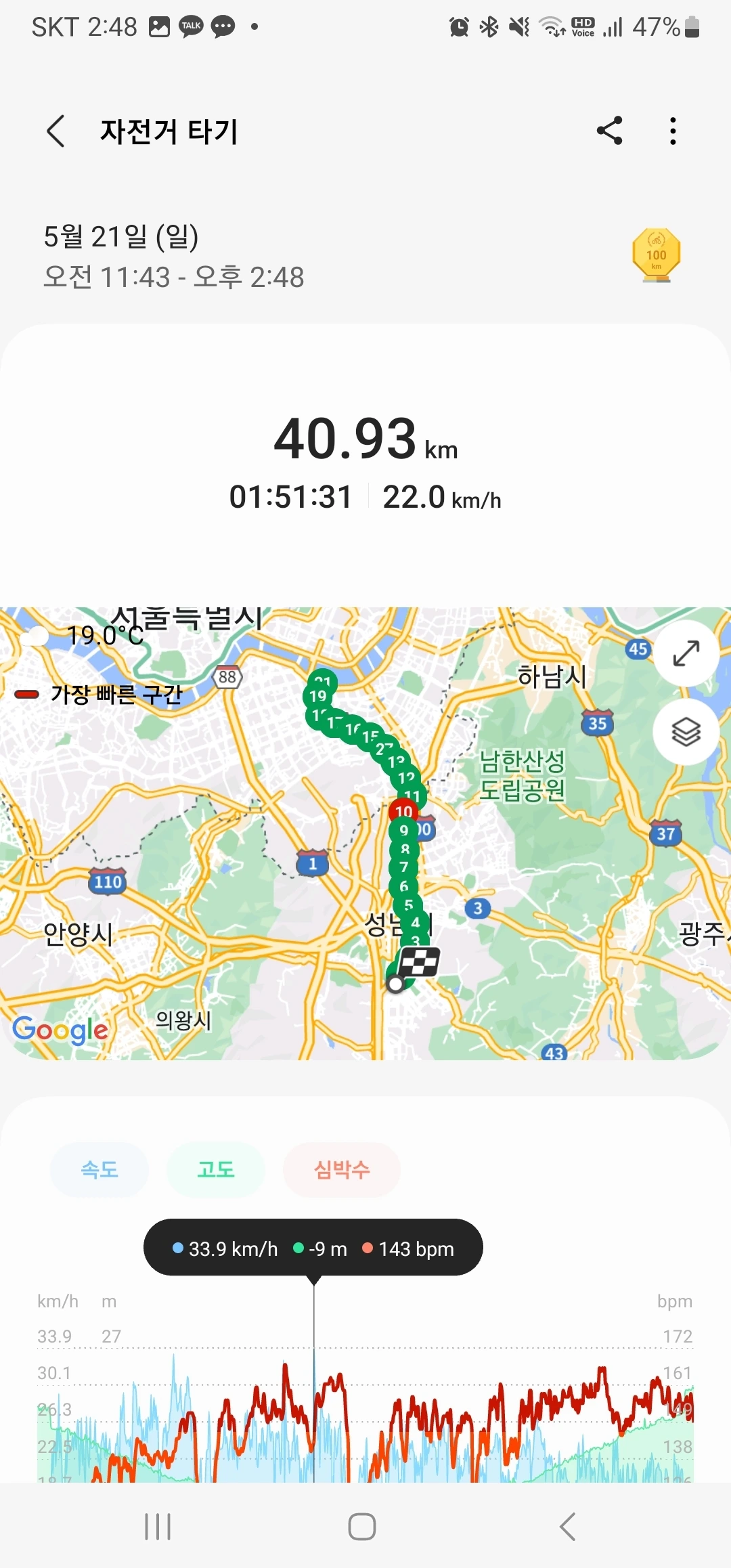Open the 100 km achievement badge
The image size is (731, 1568).
656,255
